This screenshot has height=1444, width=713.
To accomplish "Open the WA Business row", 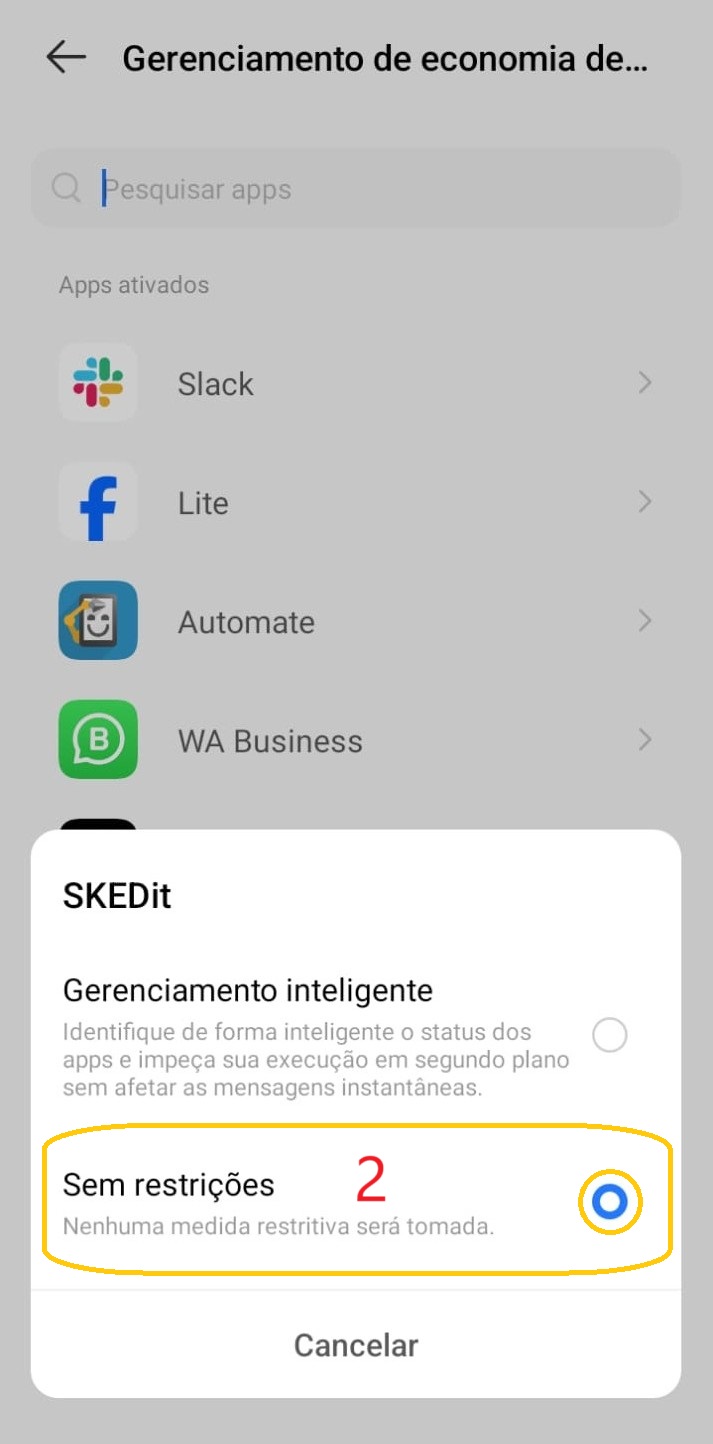I will tap(356, 741).
